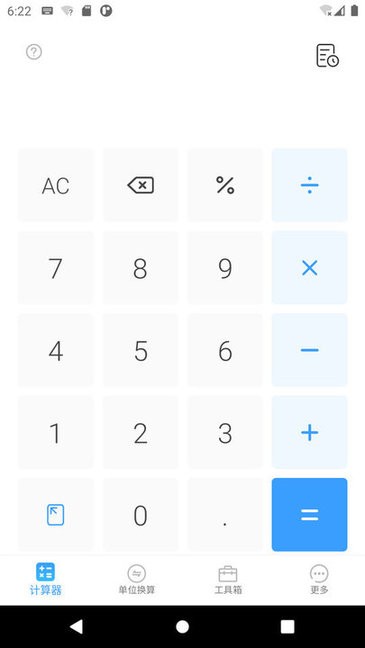Tap the system back button
Screen dimensions: 365x648
coord(76,627)
